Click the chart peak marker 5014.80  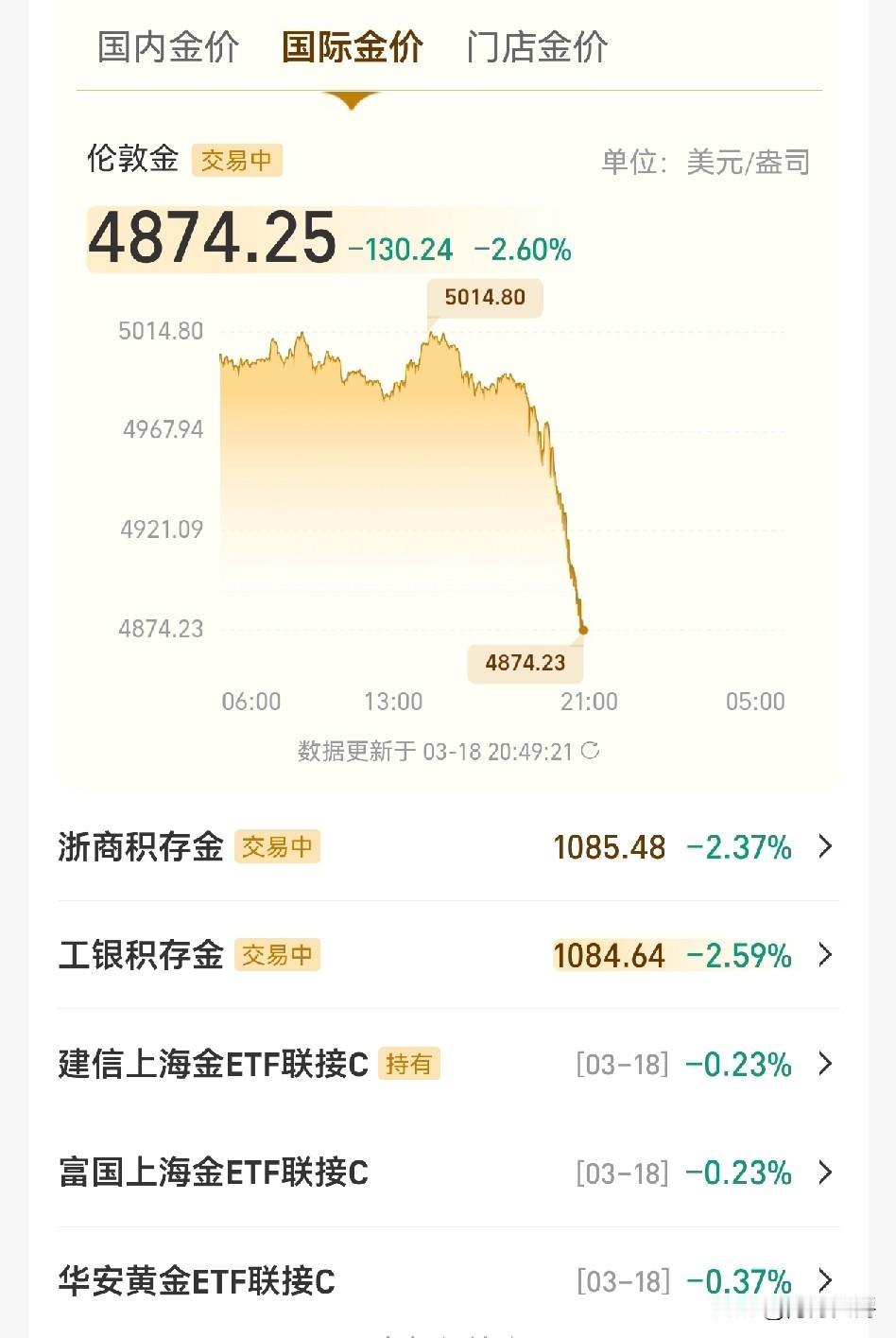click(484, 297)
